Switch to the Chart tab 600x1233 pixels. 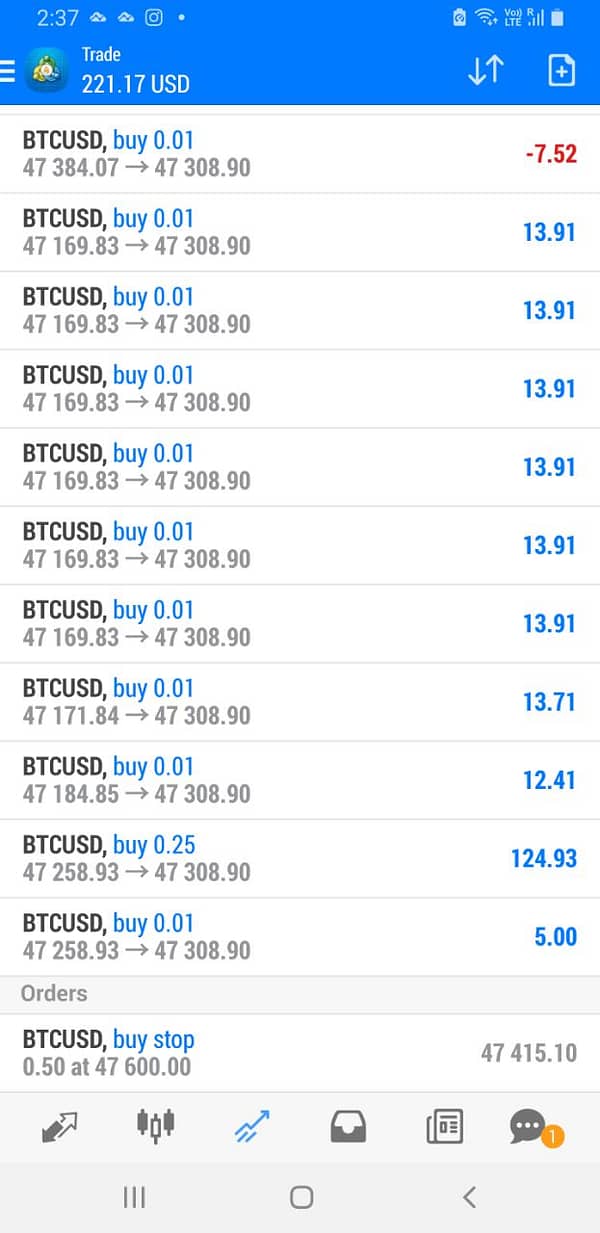(155, 1125)
